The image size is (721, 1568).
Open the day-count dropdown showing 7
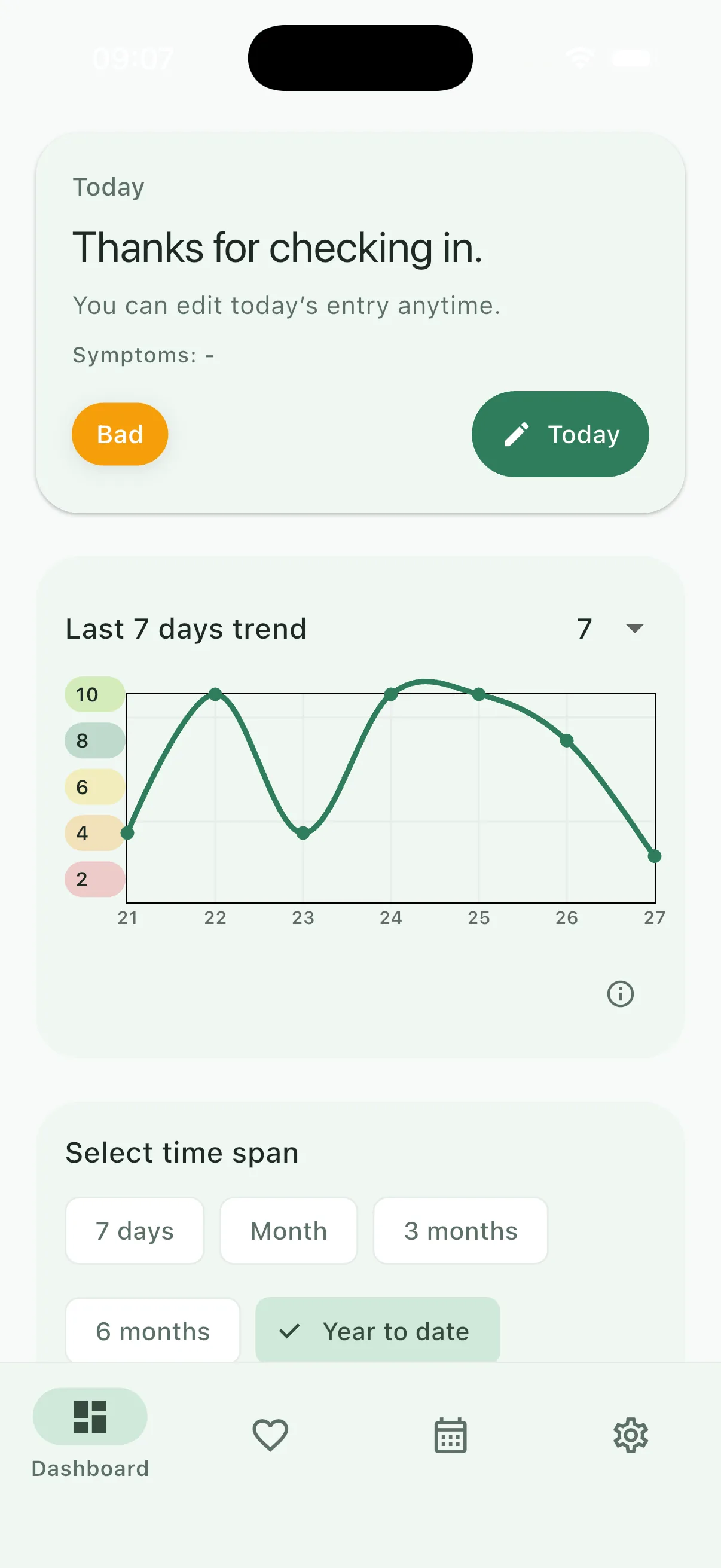[608, 629]
